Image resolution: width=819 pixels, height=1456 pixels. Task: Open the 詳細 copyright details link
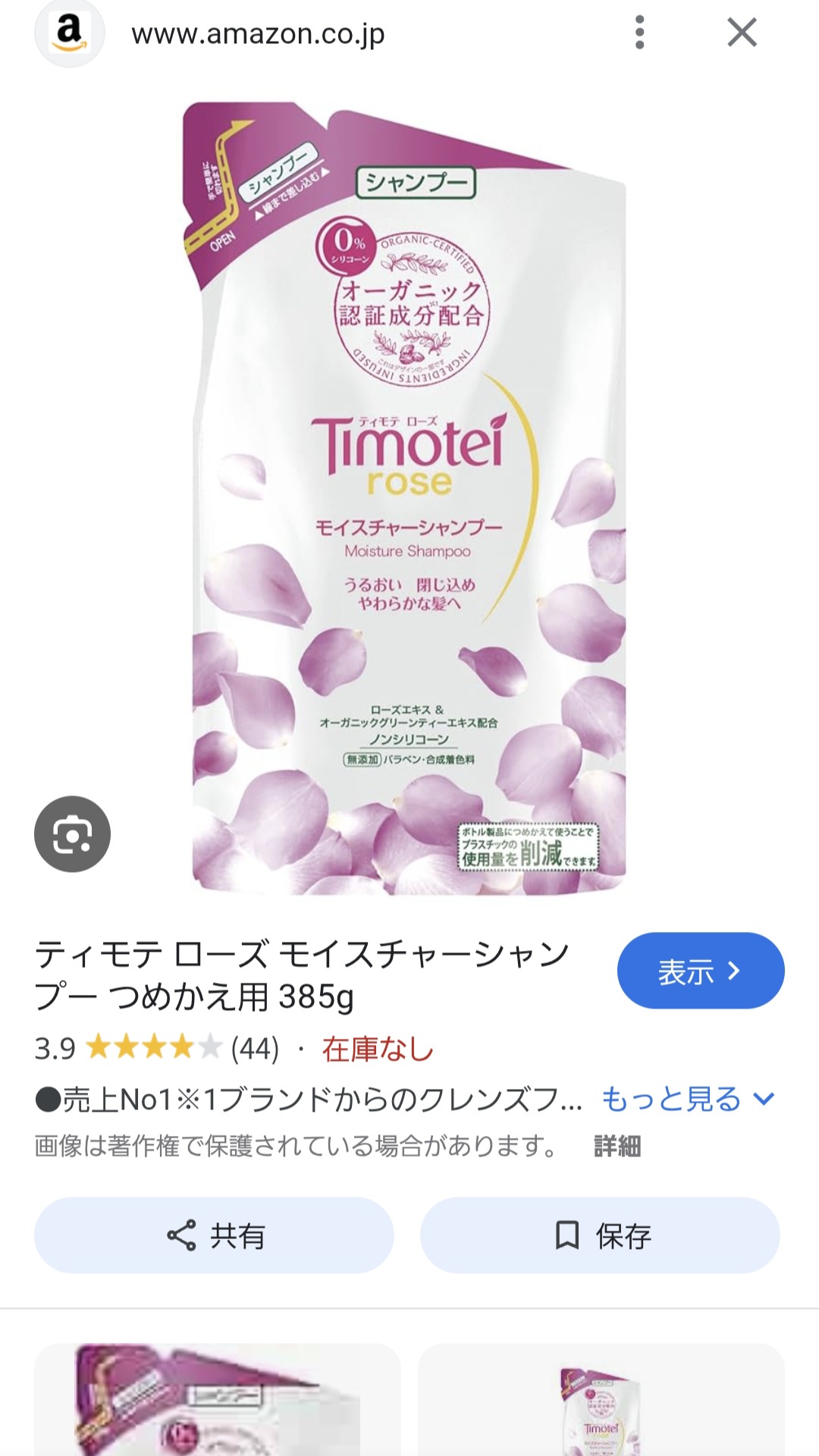[617, 1146]
